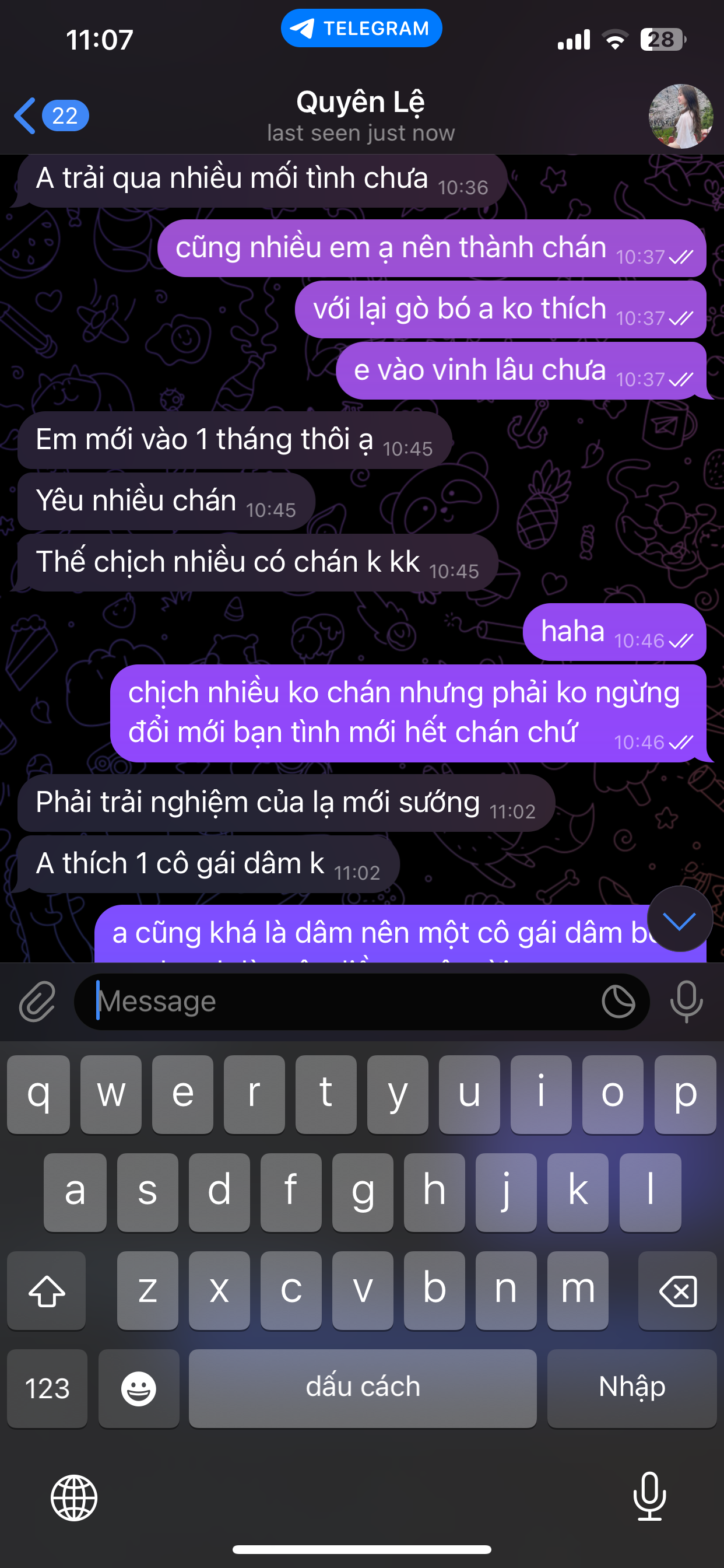Tap the dấu cách space bar
Screen dimensions: 724x1568
tap(363, 1388)
